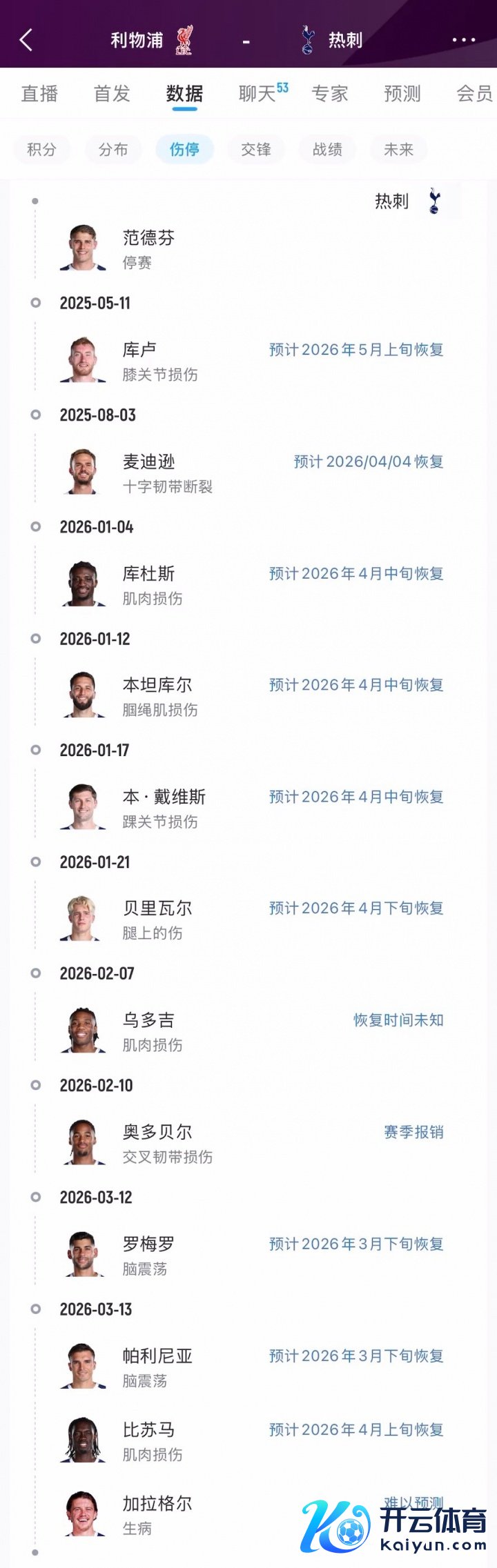Switch to the 专家 tab
497x1568 pixels.
(329, 93)
